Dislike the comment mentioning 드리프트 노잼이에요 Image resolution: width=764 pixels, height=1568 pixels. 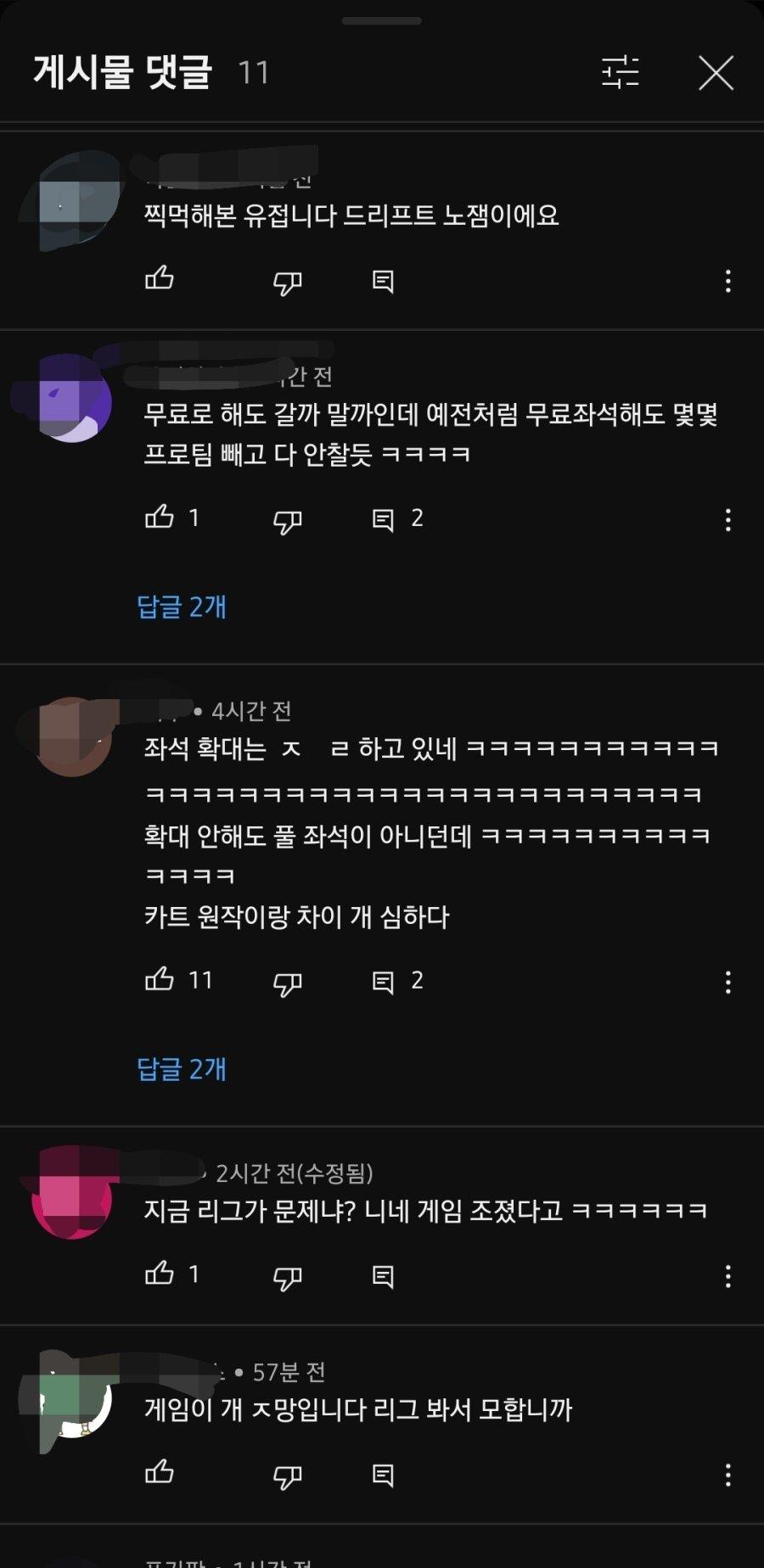288,282
